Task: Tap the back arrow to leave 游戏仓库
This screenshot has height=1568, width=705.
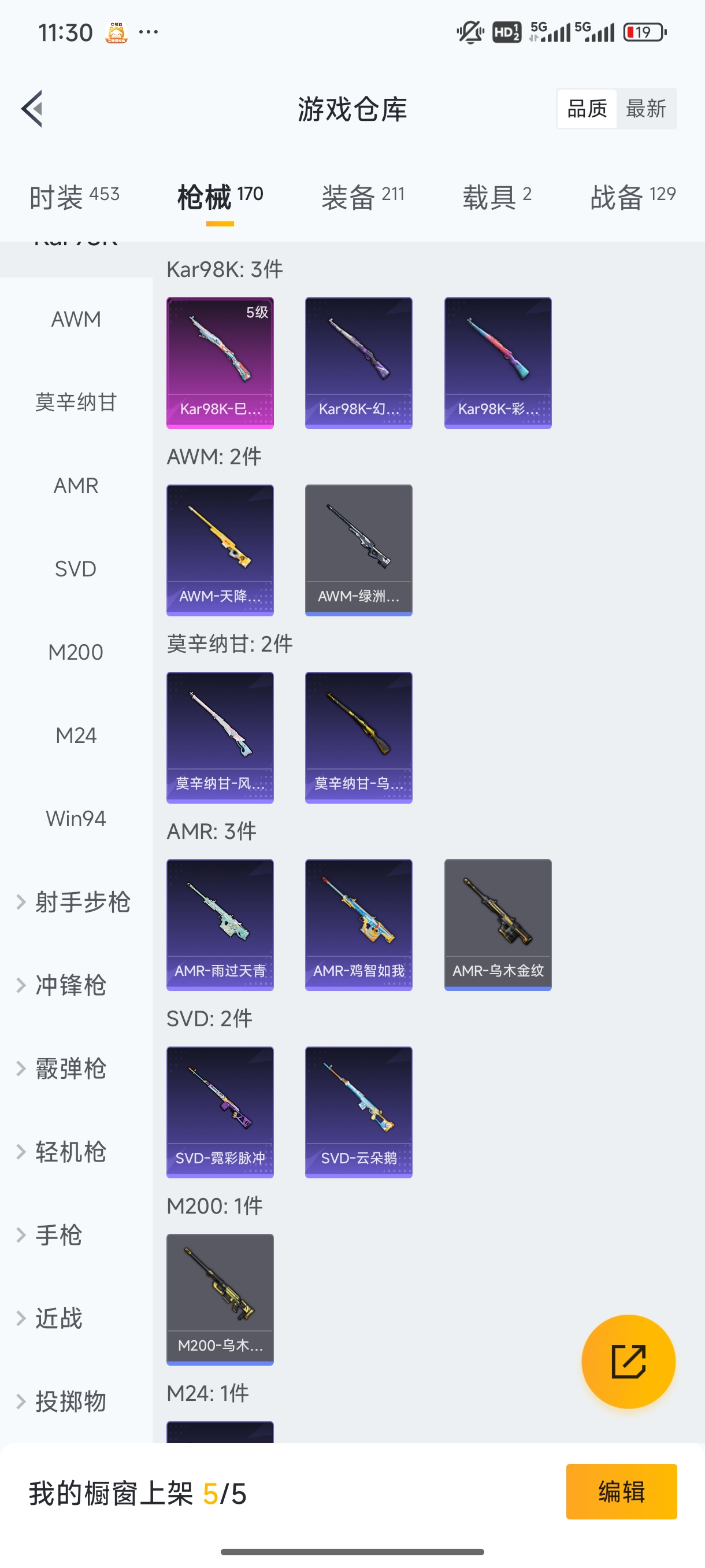Action: pos(32,109)
